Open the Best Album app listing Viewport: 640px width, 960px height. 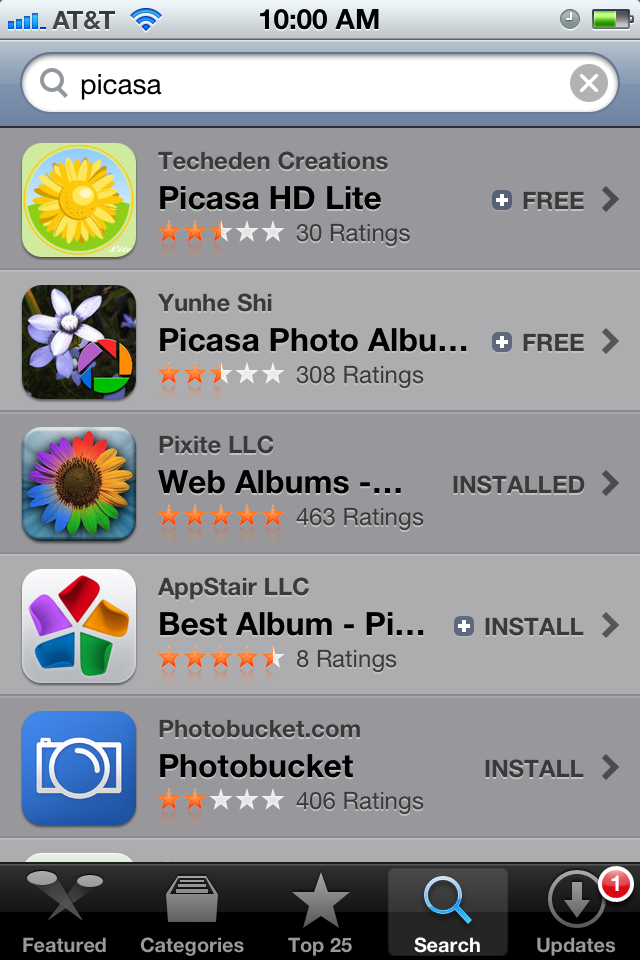click(x=290, y=625)
